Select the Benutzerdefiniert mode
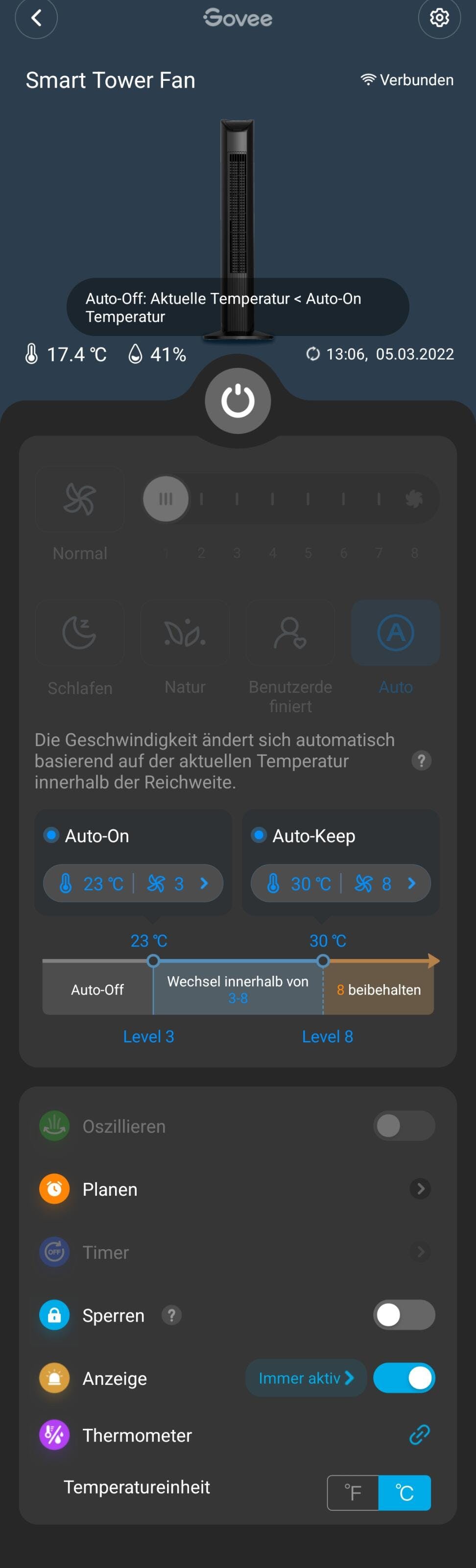Screen dimensions: 476x1568 290,633
